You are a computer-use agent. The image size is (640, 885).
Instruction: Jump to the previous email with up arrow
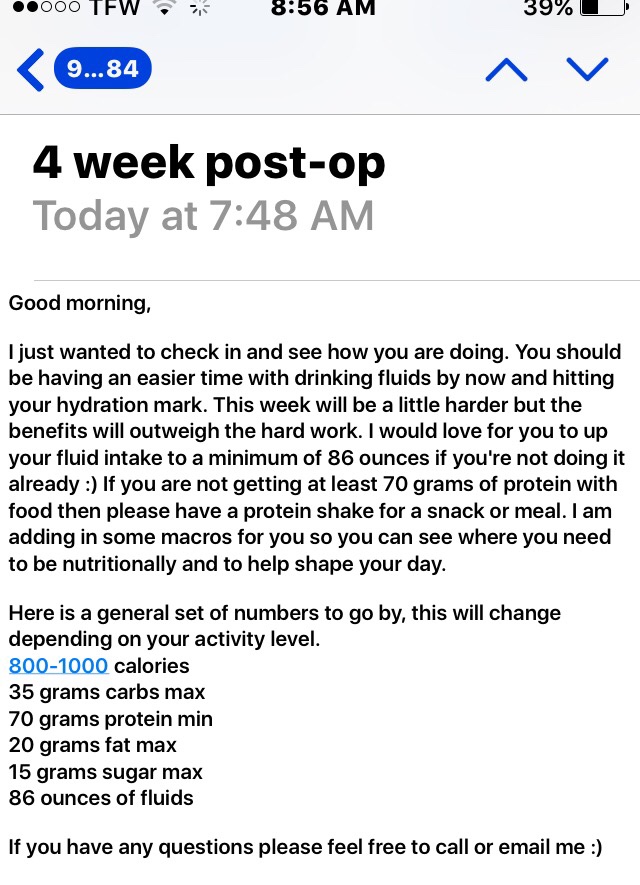click(x=506, y=70)
